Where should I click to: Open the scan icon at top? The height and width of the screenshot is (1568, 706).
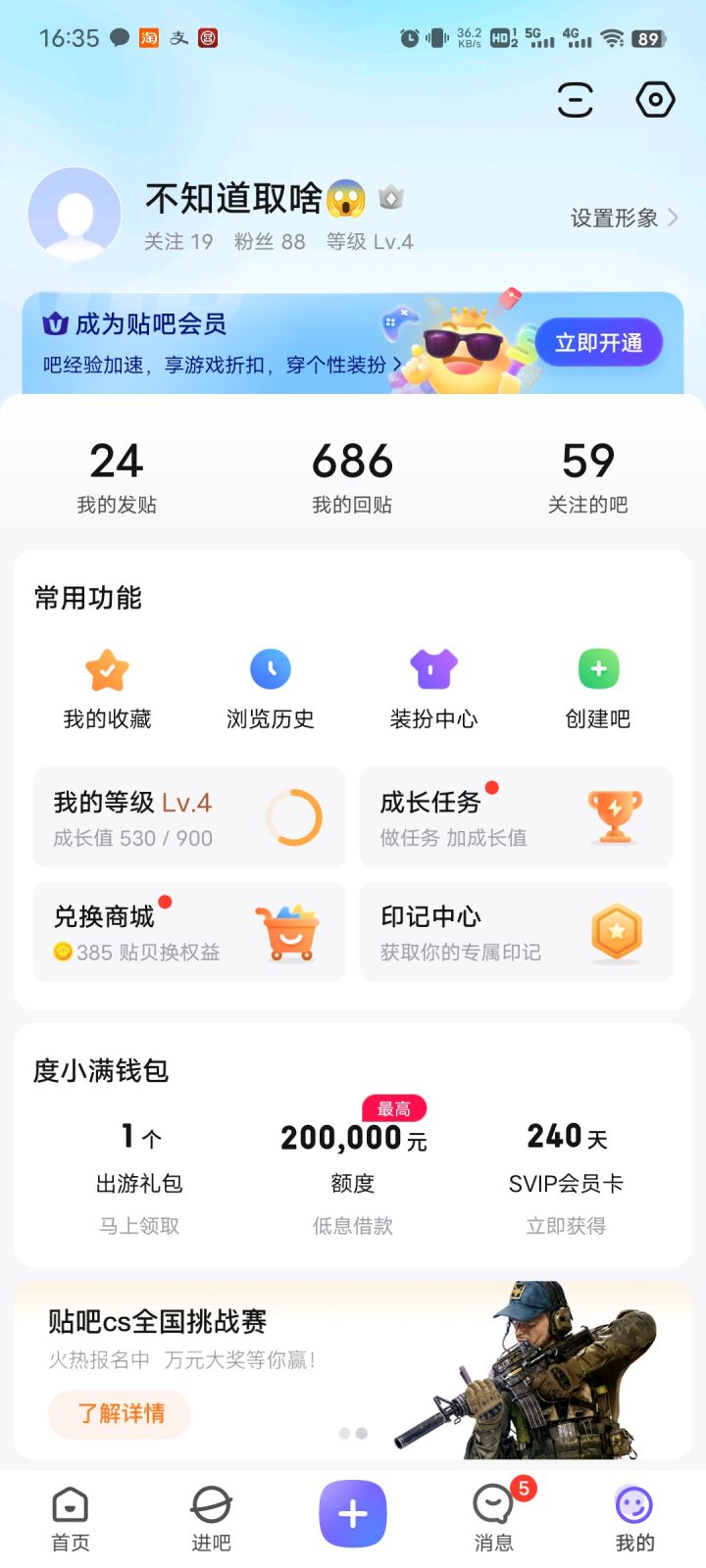tap(575, 99)
